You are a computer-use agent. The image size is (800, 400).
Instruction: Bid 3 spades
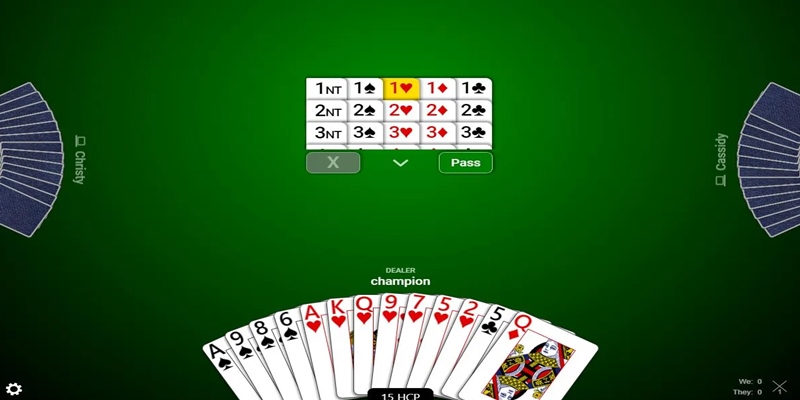[x=364, y=133]
